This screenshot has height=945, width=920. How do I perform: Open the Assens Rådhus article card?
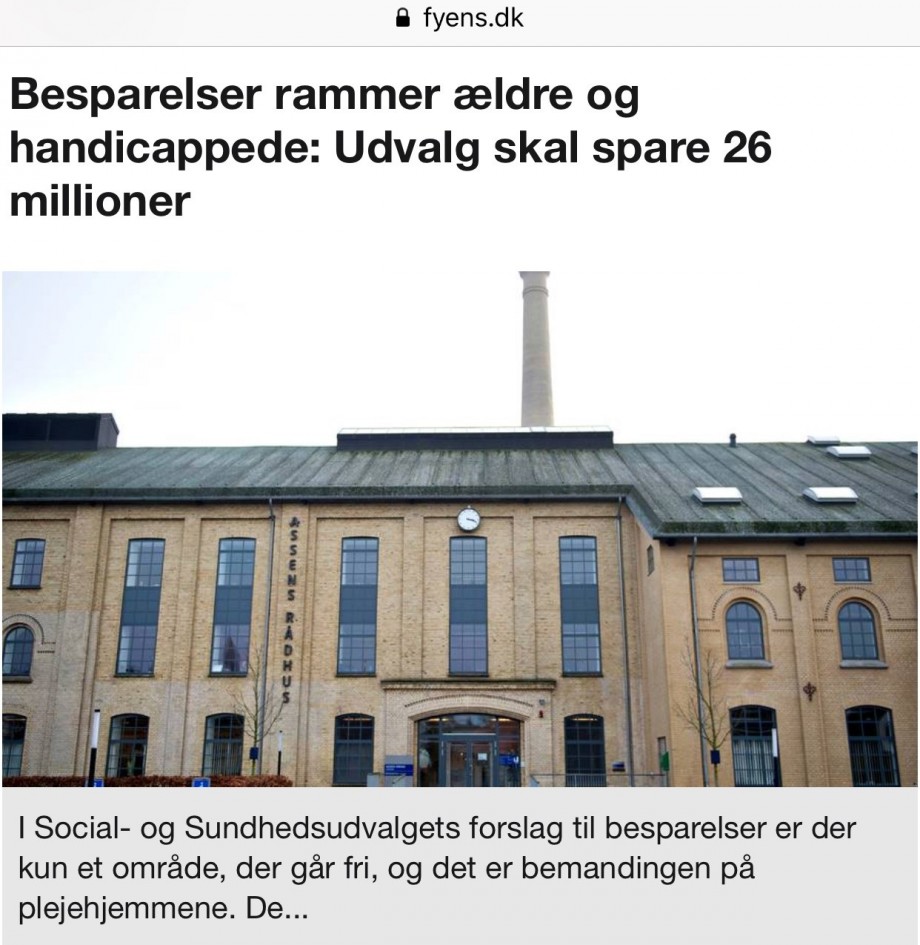coord(460,530)
